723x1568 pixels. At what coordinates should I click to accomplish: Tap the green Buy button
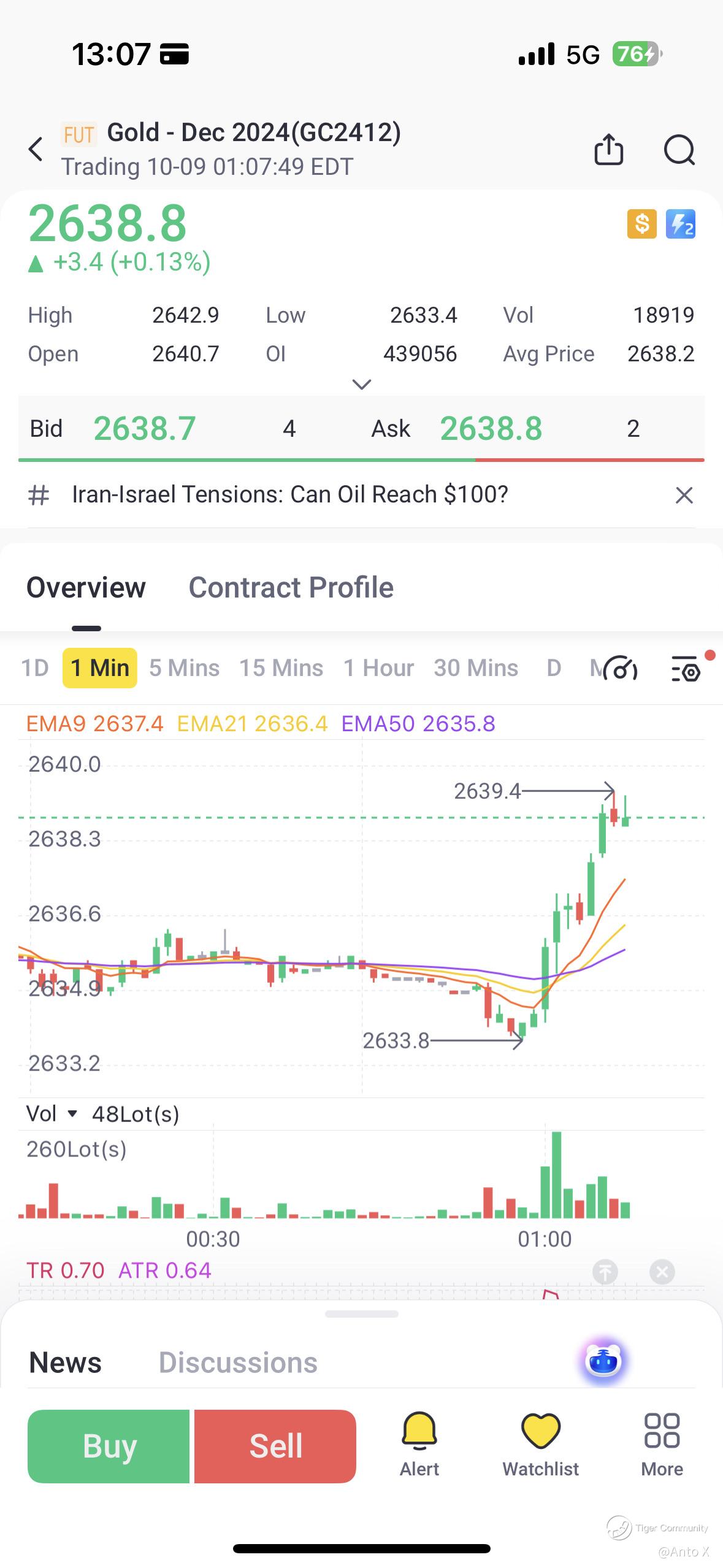pos(109,1446)
